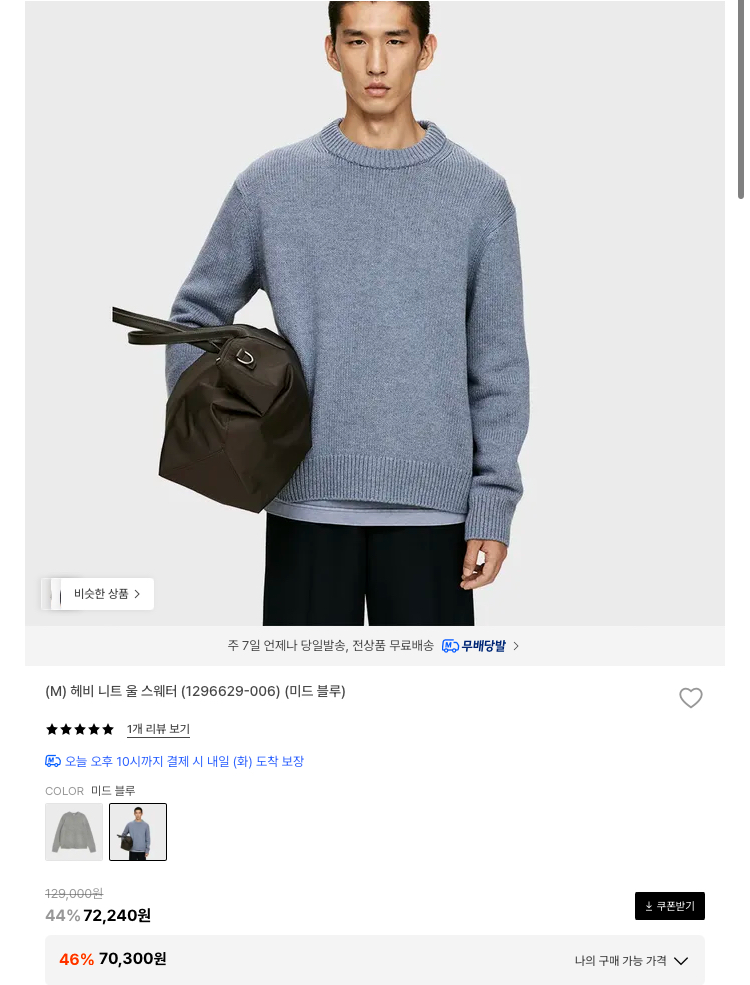Select the 미드 블루 color swatch
The height and width of the screenshot is (985, 750).
click(x=138, y=832)
